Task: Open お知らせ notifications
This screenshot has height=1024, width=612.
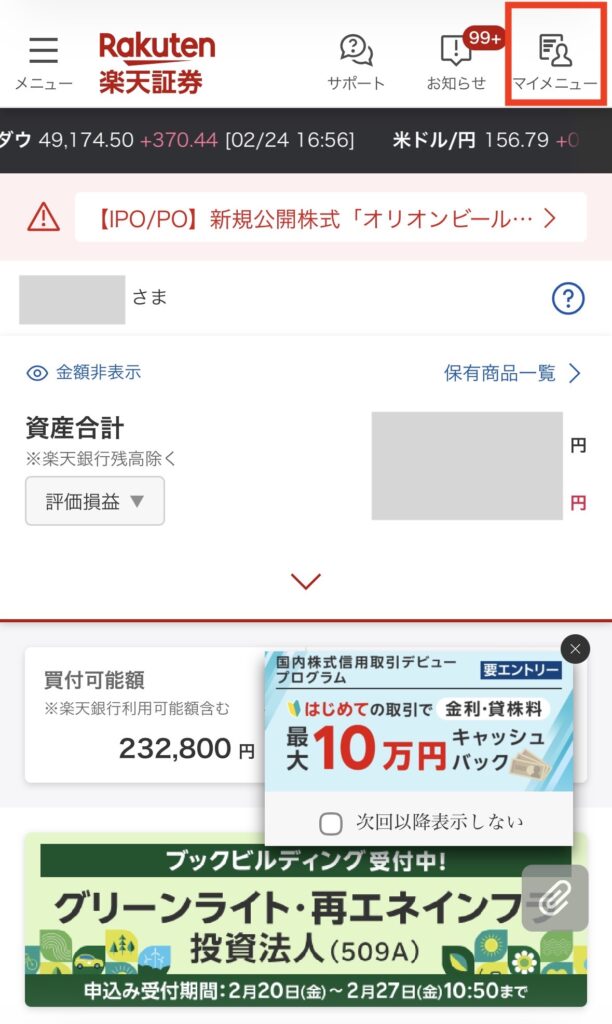Action: point(456,62)
